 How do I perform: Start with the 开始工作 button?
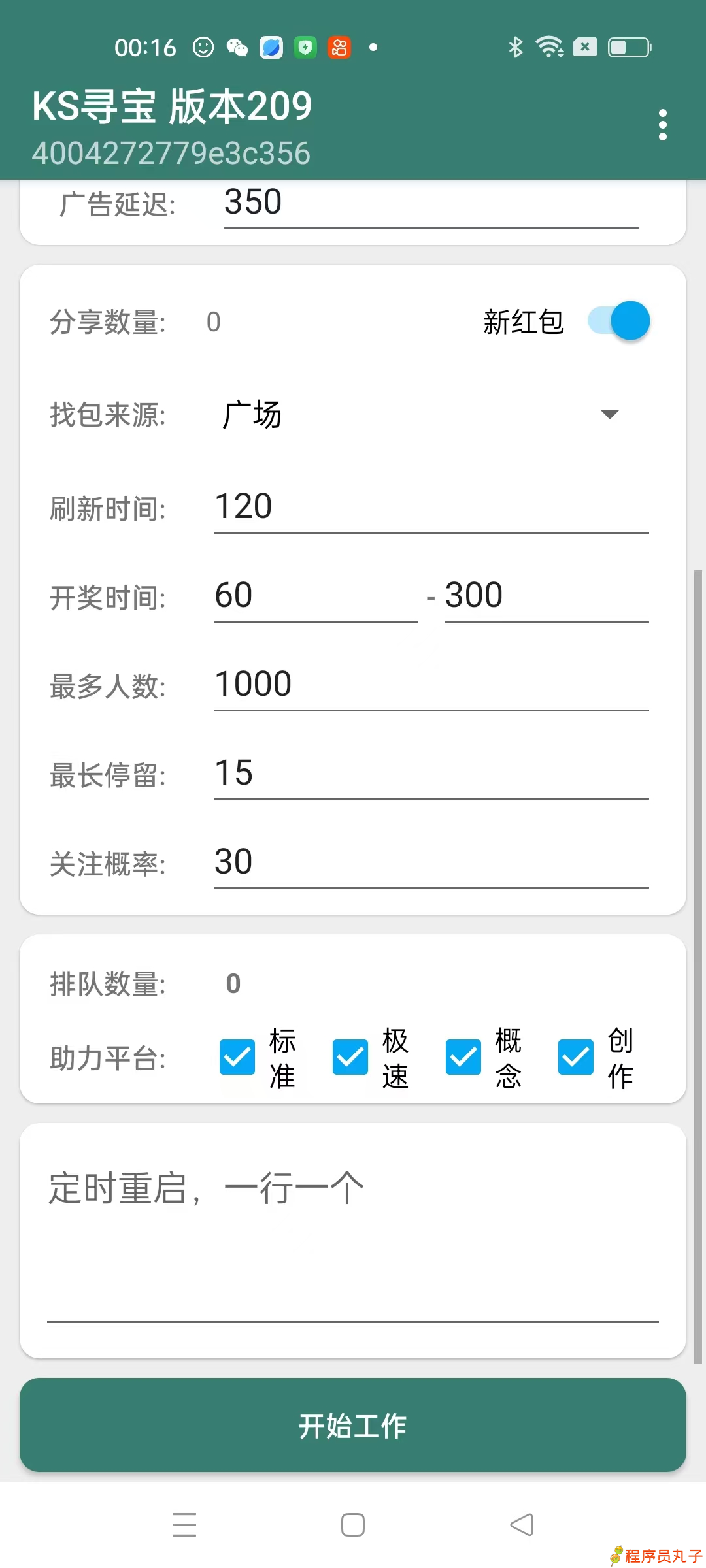click(353, 1425)
